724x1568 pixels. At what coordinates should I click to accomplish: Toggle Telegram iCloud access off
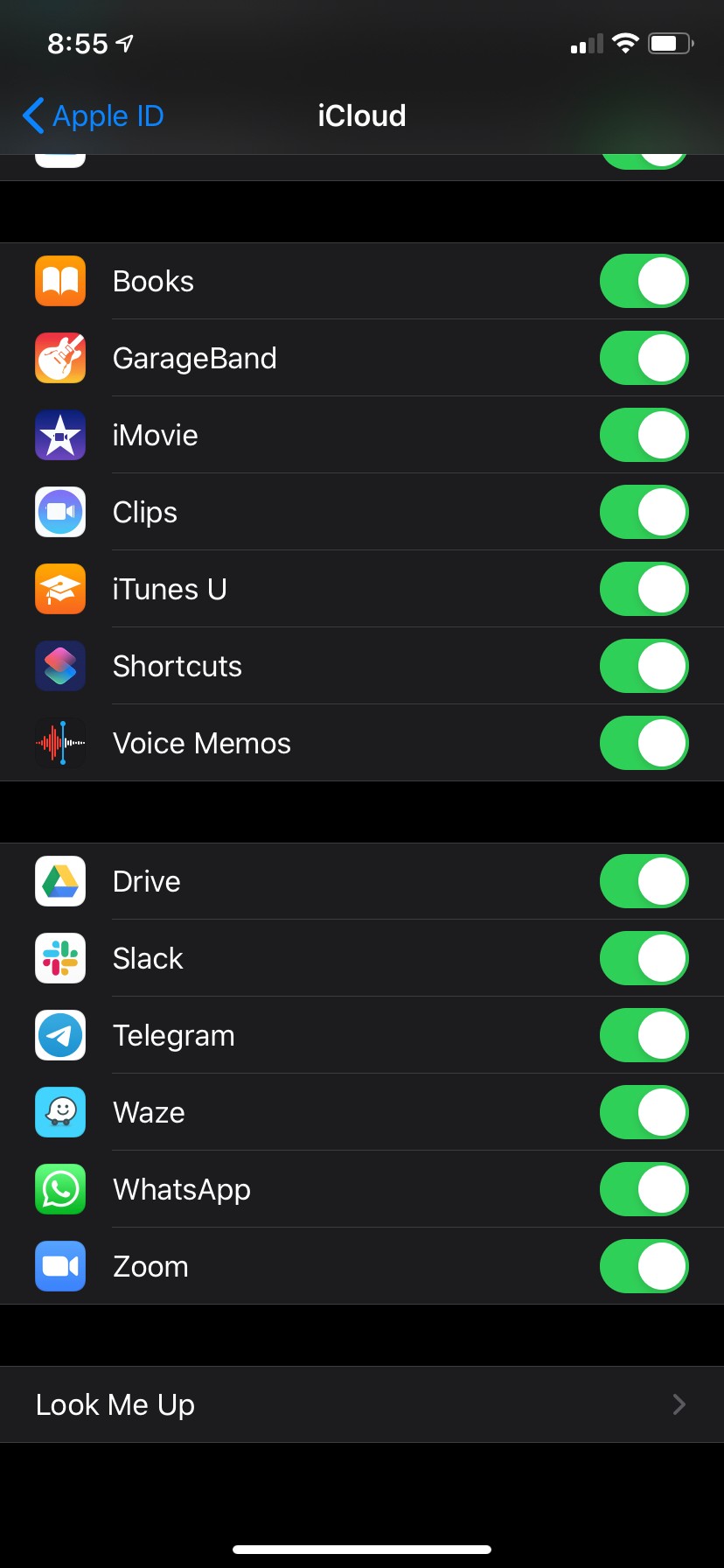tap(644, 1035)
